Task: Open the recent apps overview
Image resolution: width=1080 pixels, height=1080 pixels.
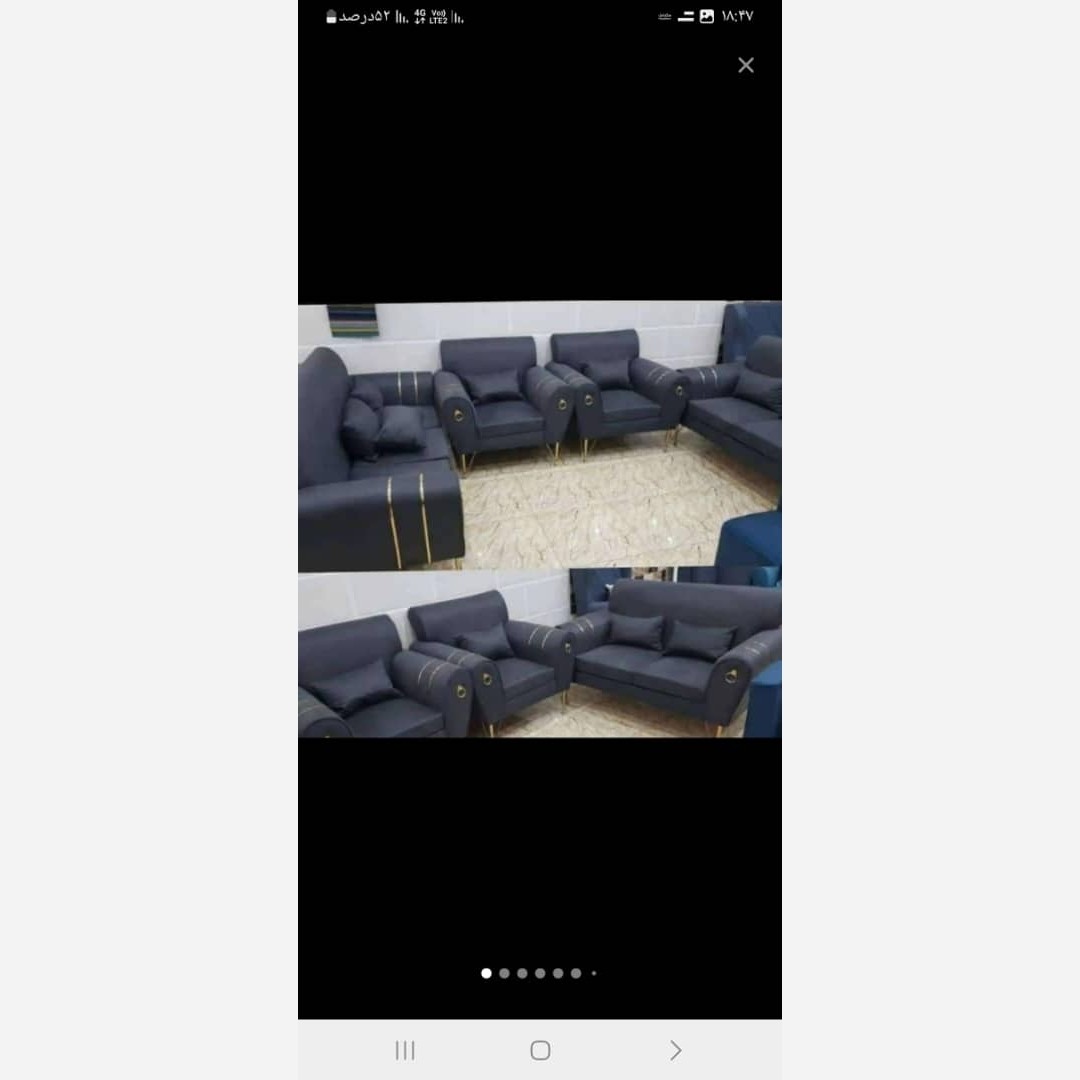Action: pos(405,1050)
